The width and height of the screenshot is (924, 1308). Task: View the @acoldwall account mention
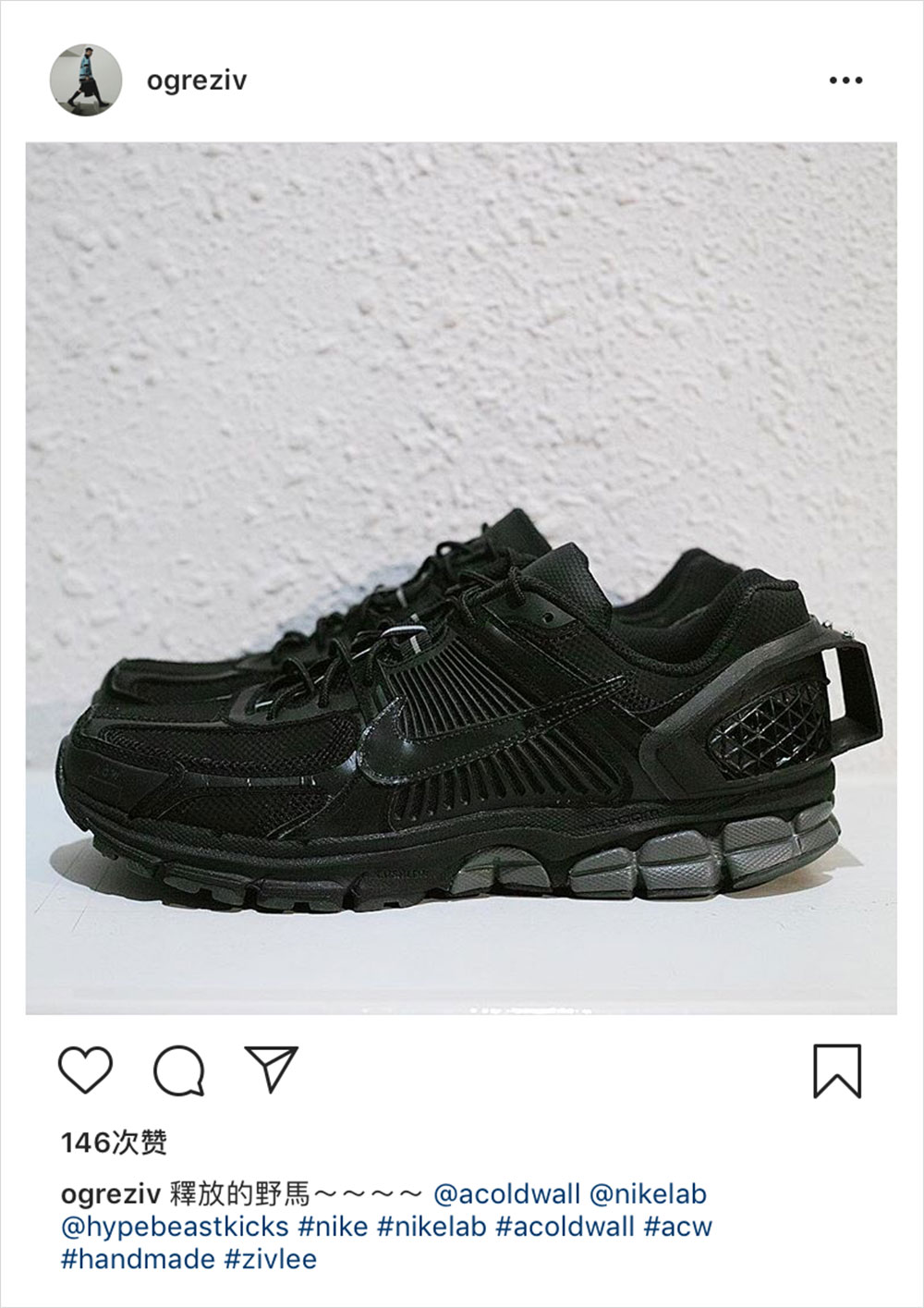click(506, 1194)
